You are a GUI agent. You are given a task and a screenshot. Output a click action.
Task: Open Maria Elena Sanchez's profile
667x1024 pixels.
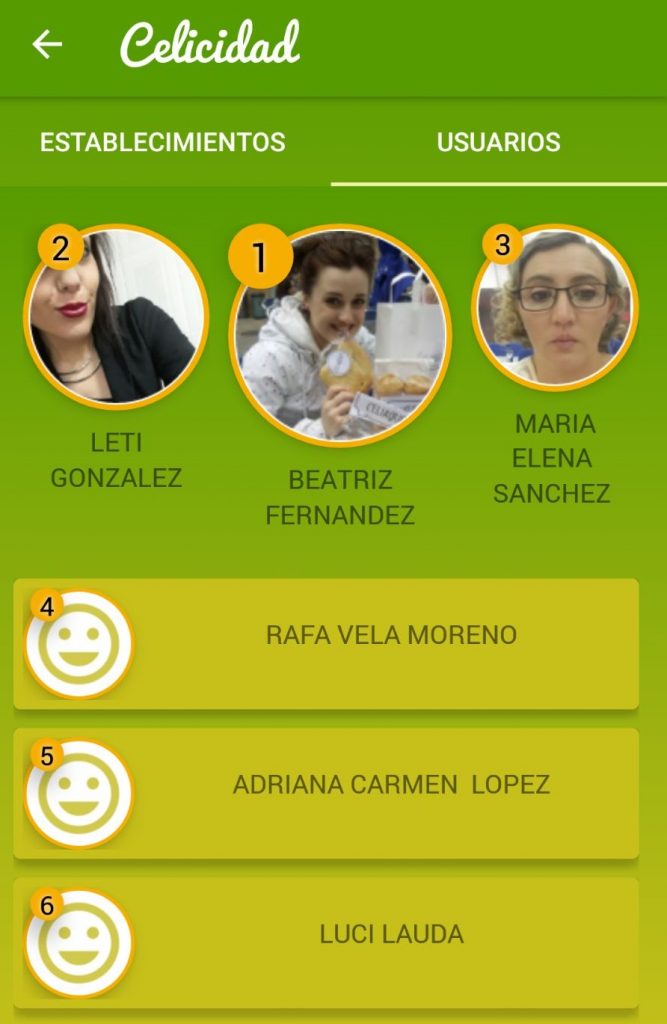[555, 307]
